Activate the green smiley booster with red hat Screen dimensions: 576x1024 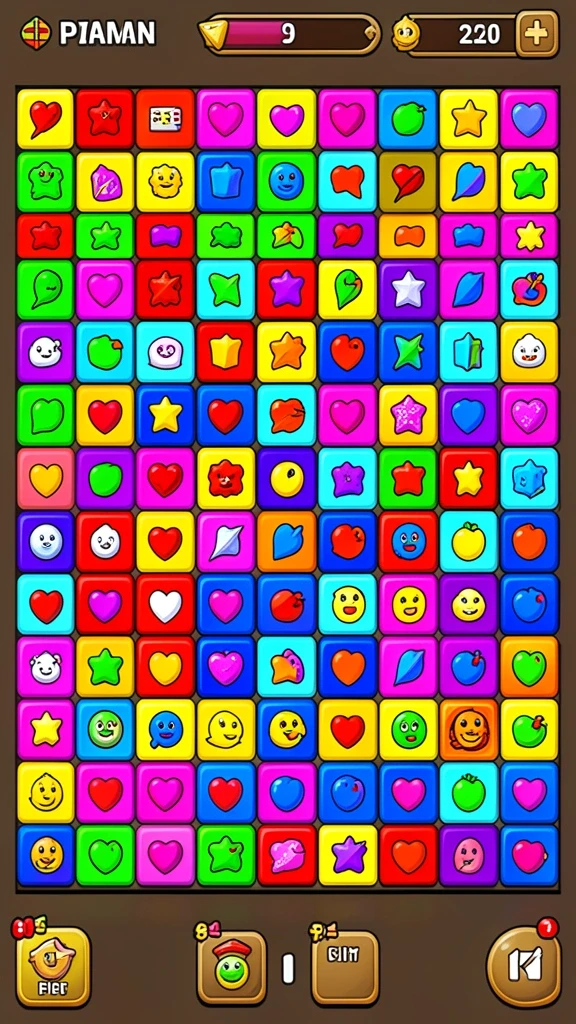[x=232, y=967]
